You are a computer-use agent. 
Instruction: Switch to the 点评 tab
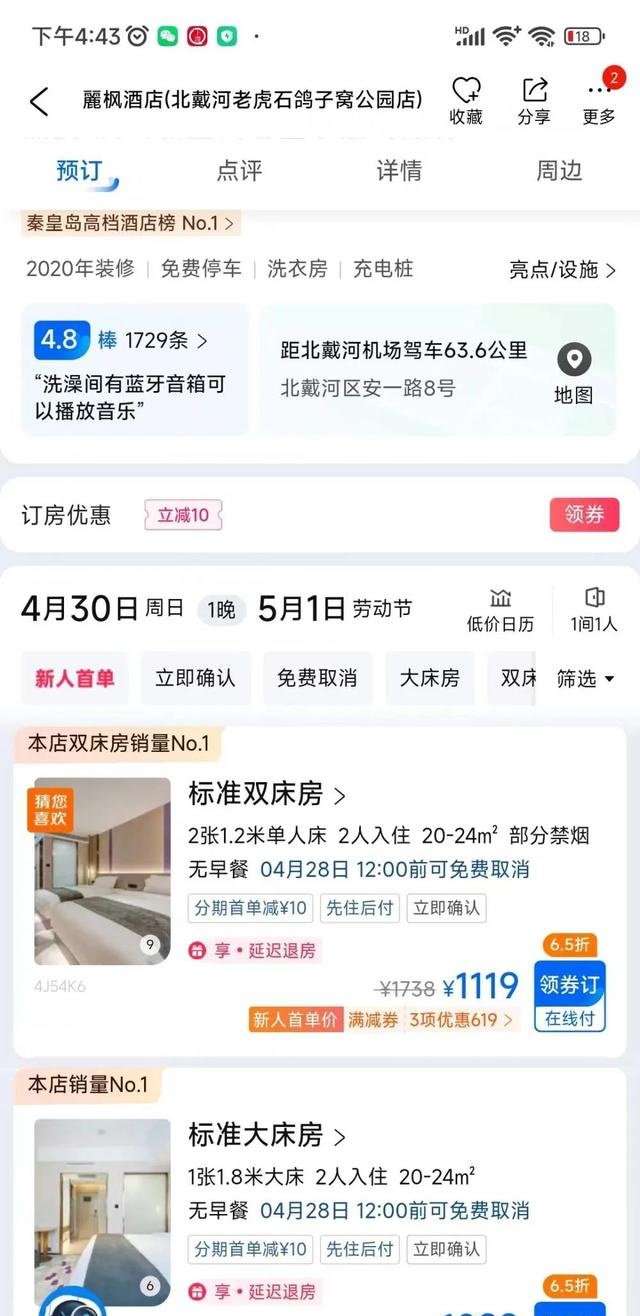[239, 171]
